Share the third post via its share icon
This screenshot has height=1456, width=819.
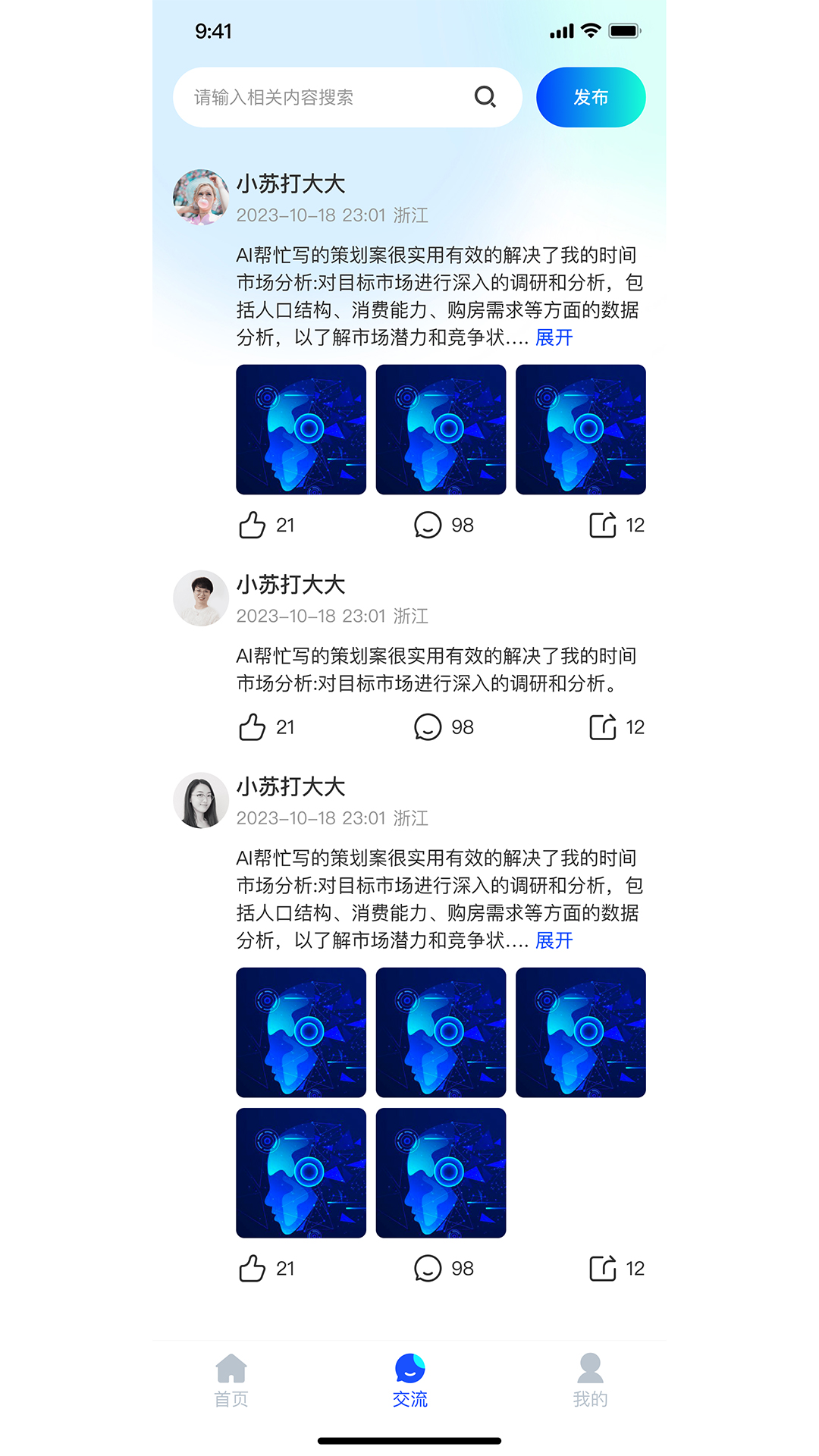click(x=601, y=1267)
